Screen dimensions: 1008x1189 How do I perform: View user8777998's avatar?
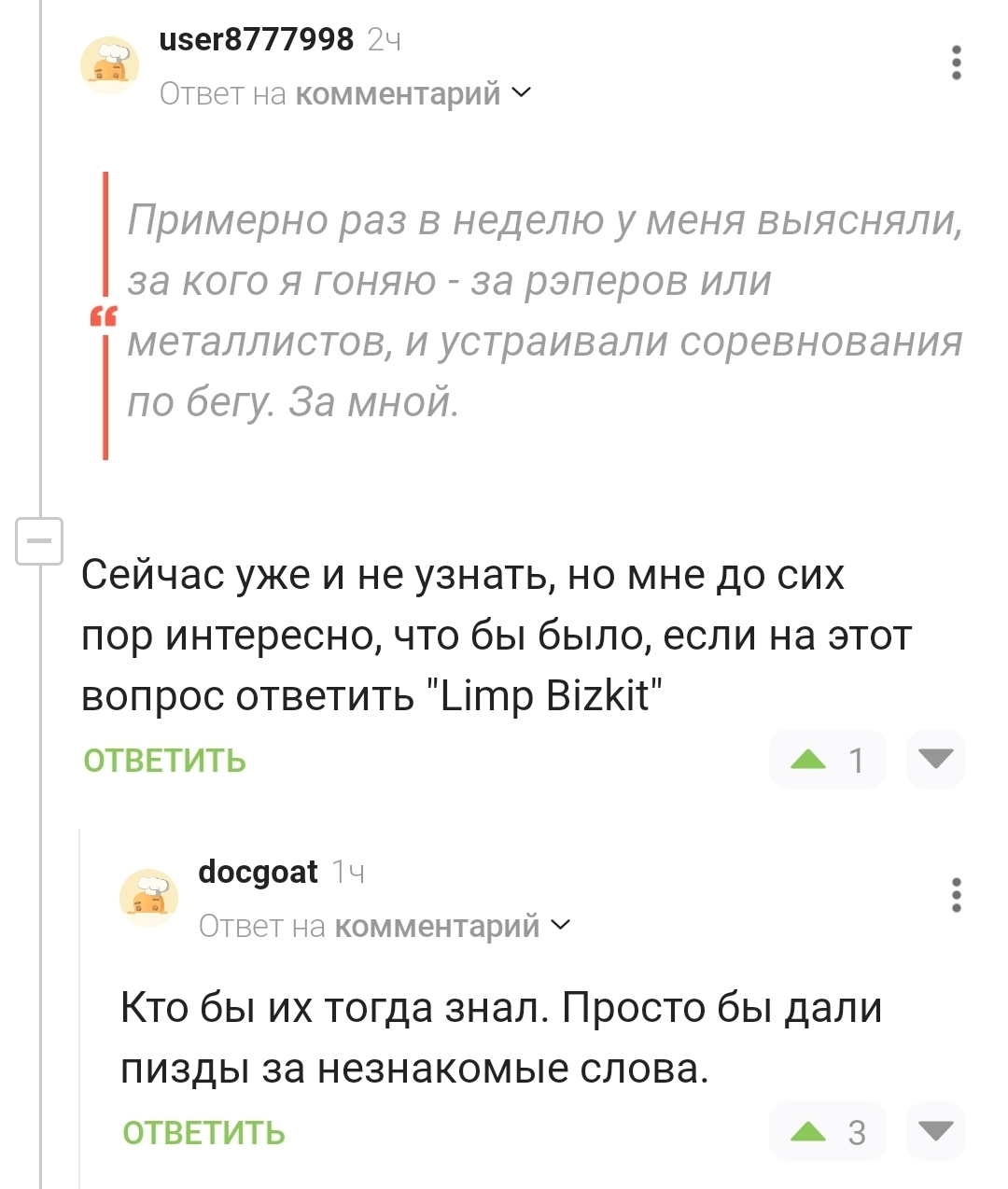(x=110, y=66)
